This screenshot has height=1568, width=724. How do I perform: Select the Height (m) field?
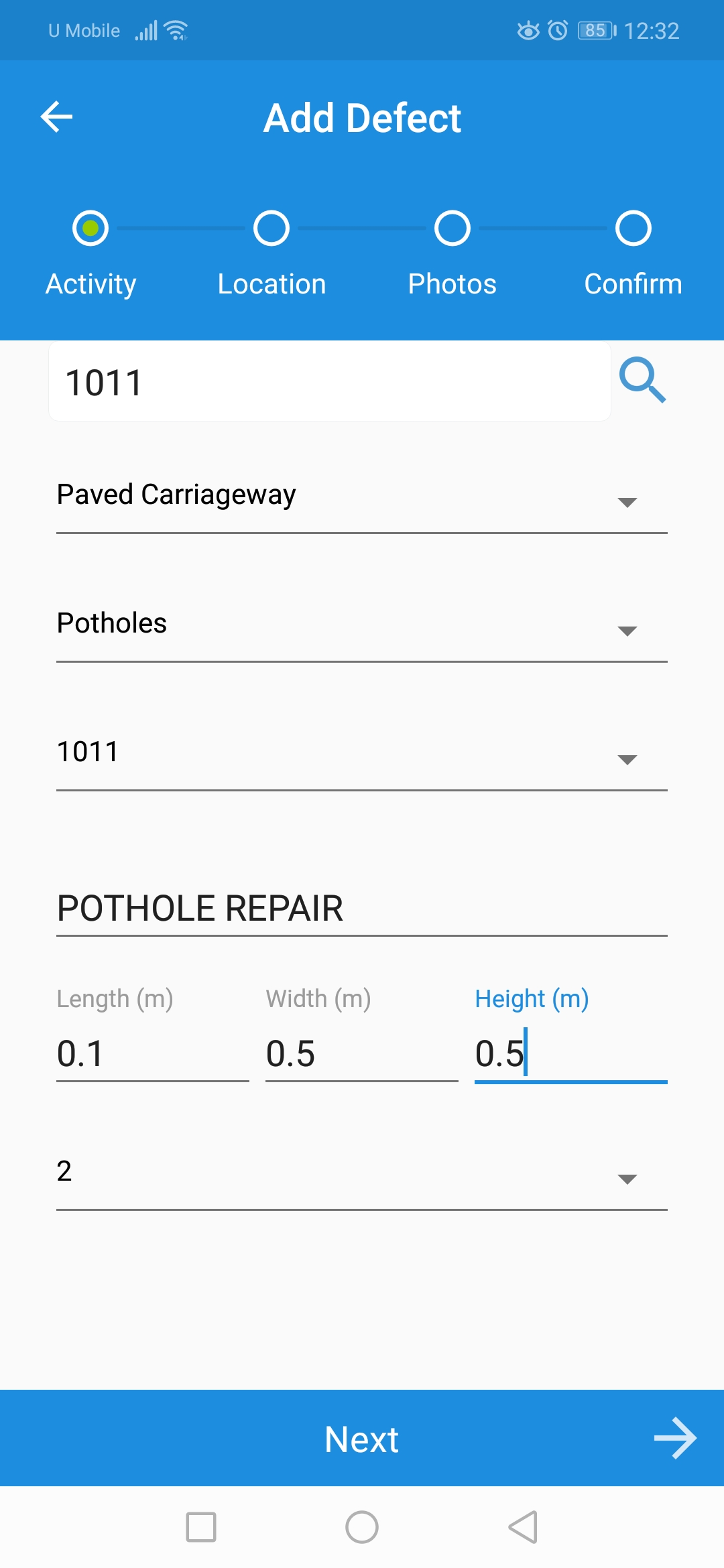pos(570,1053)
